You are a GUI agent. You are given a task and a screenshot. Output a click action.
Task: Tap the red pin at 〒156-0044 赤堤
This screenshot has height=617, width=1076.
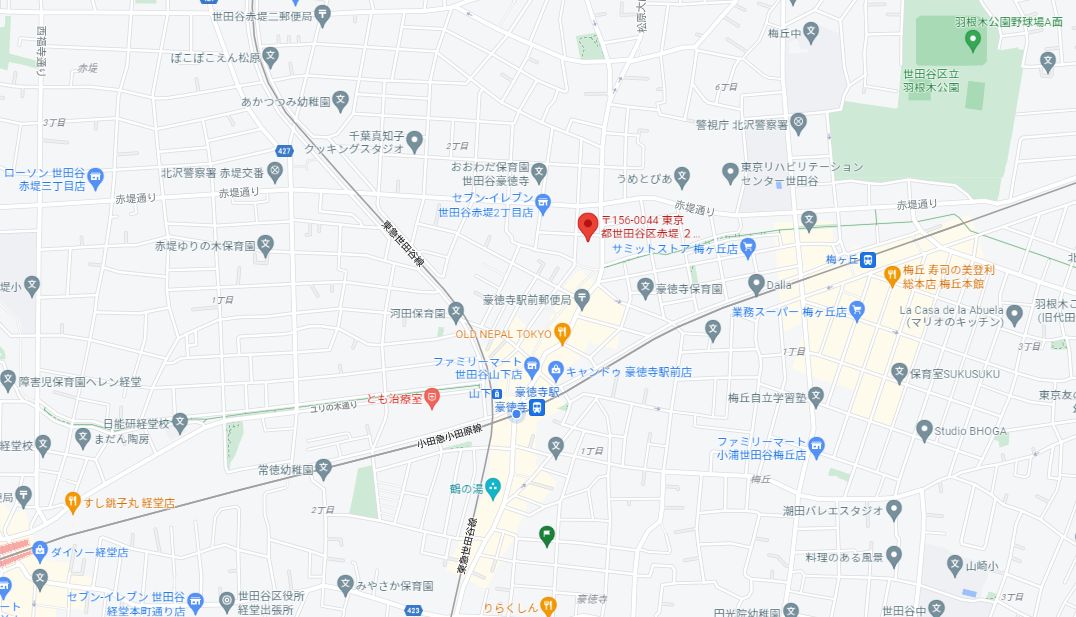[x=588, y=226]
